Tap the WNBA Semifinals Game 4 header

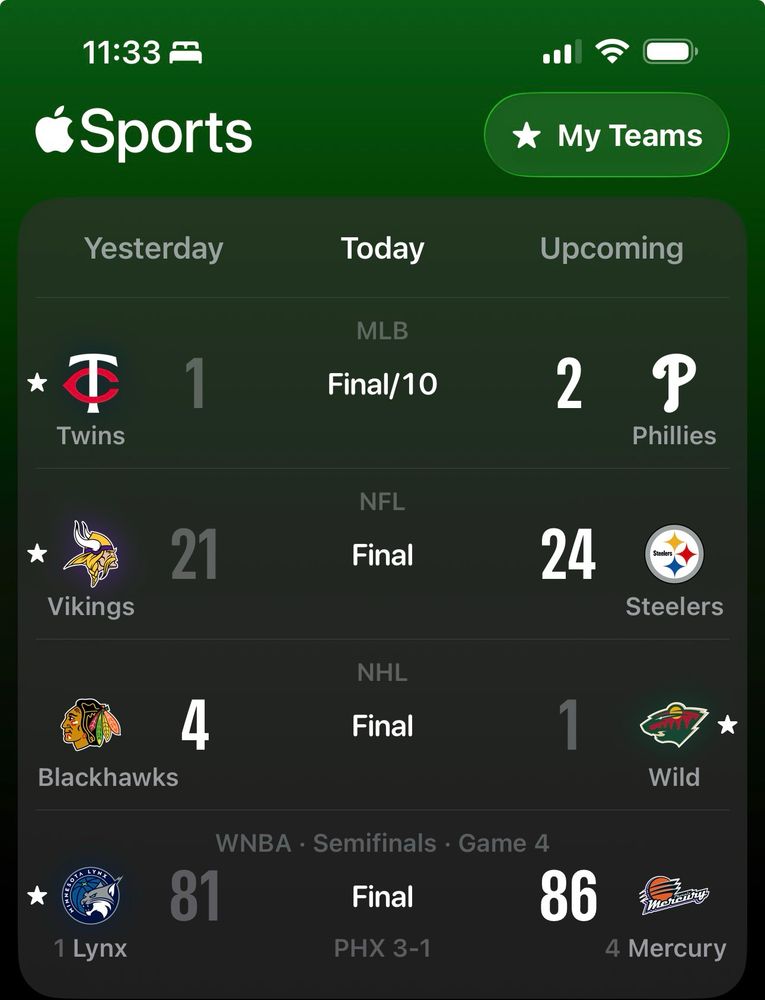coord(382,843)
